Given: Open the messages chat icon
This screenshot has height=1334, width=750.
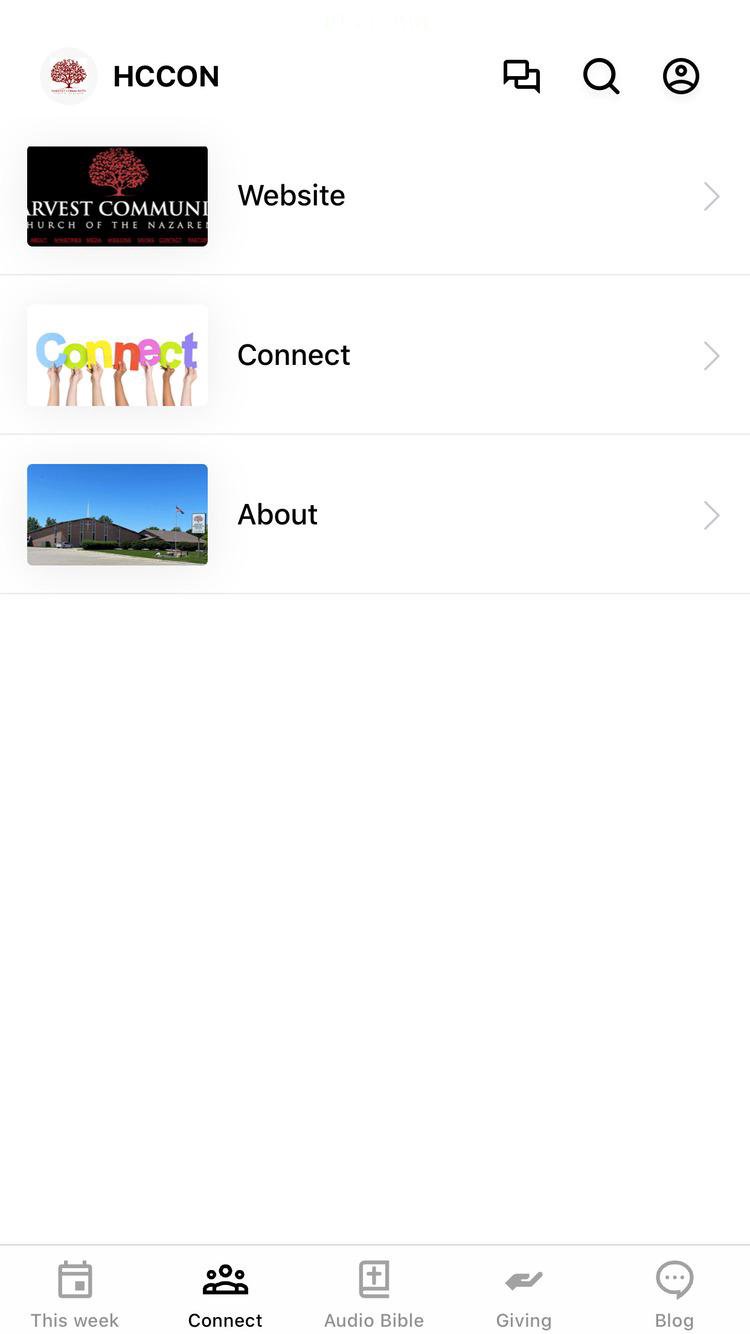Looking at the screenshot, I should pos(521,76).
